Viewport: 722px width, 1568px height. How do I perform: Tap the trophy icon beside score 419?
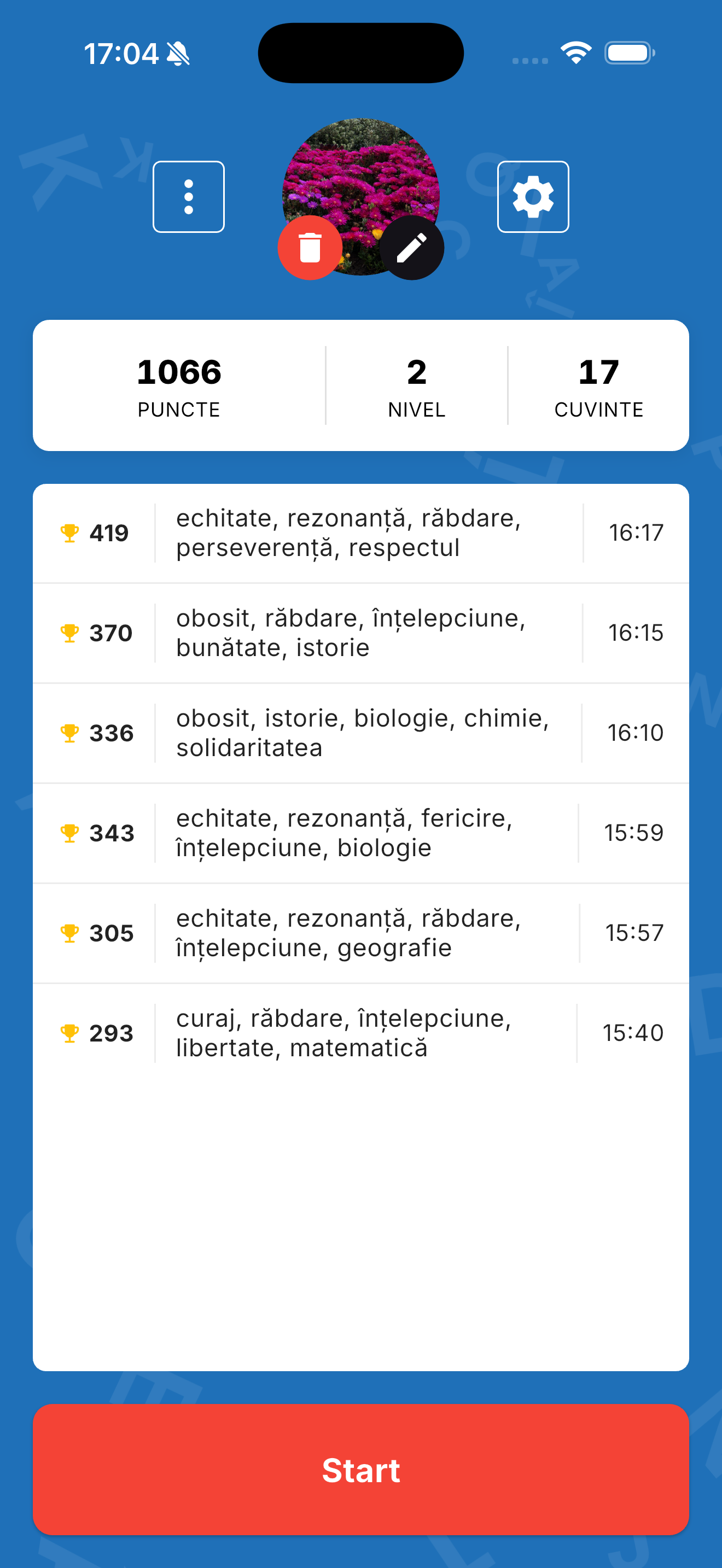point(69,533)
